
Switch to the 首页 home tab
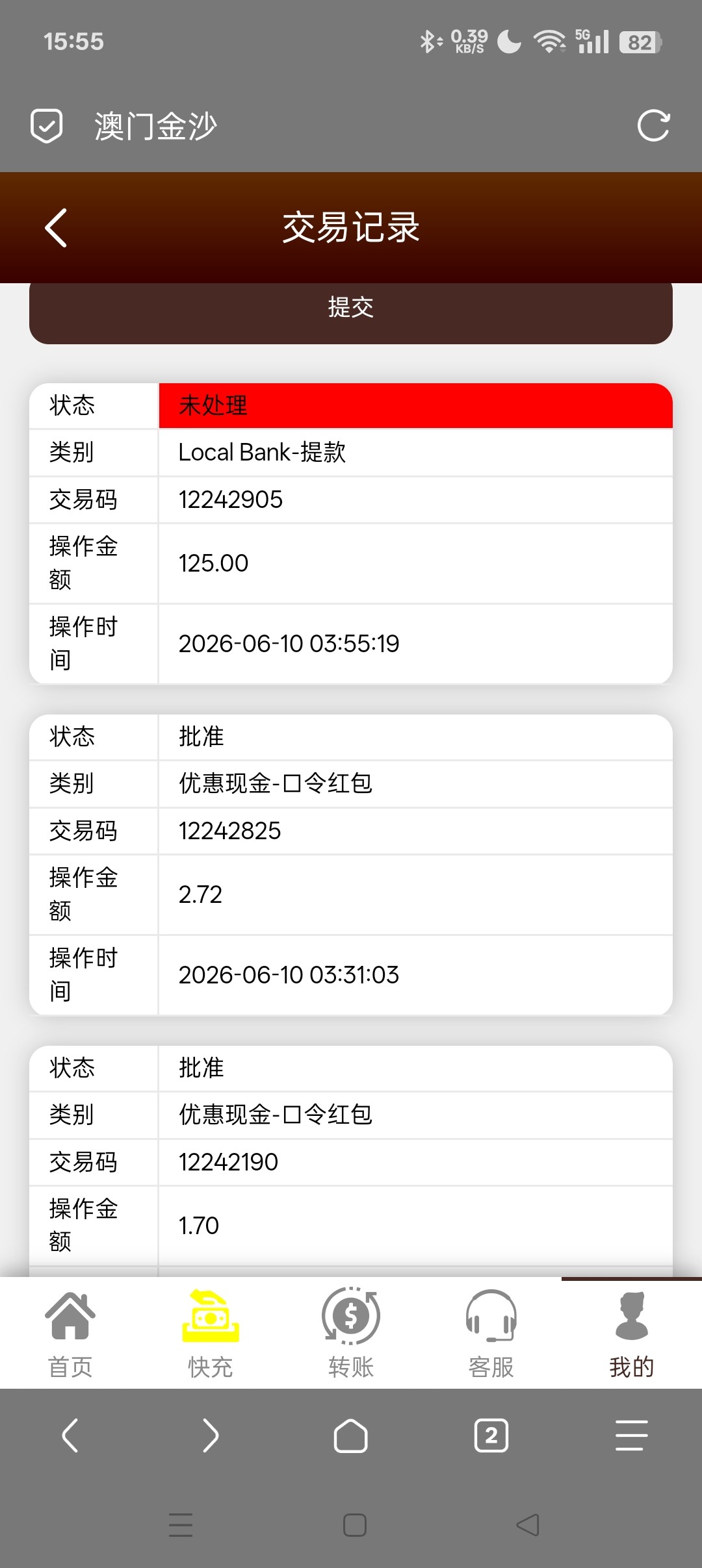70,1334
